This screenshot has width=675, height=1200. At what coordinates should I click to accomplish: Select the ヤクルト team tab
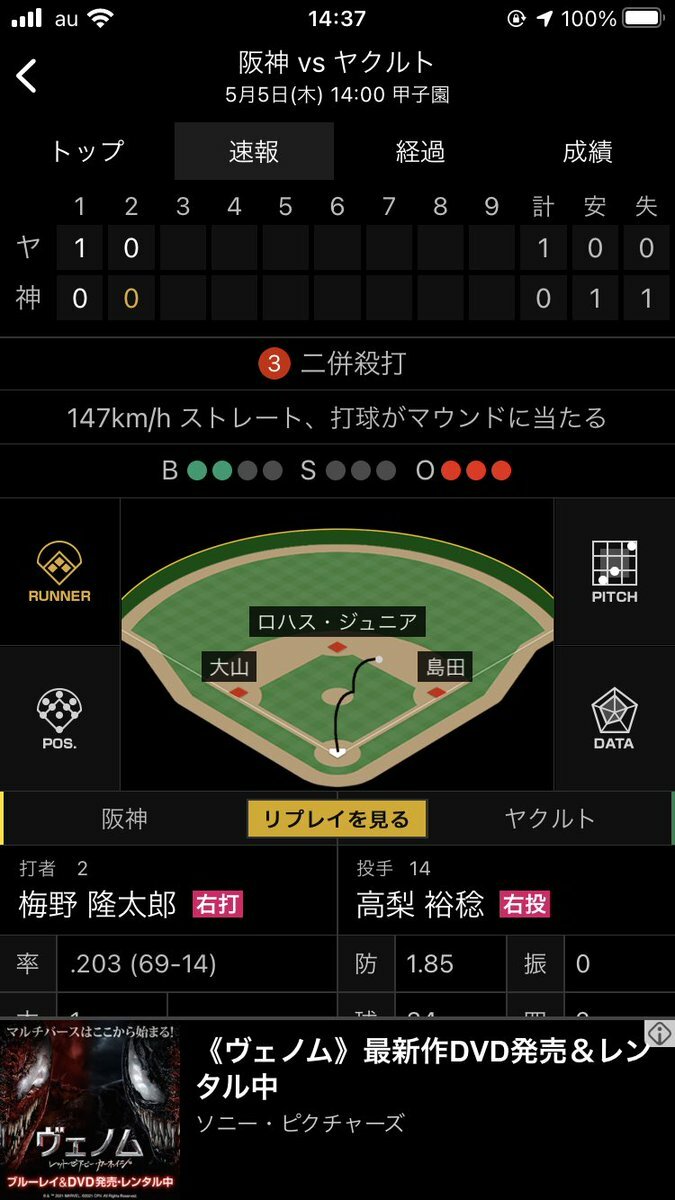[x=549, y=819]
